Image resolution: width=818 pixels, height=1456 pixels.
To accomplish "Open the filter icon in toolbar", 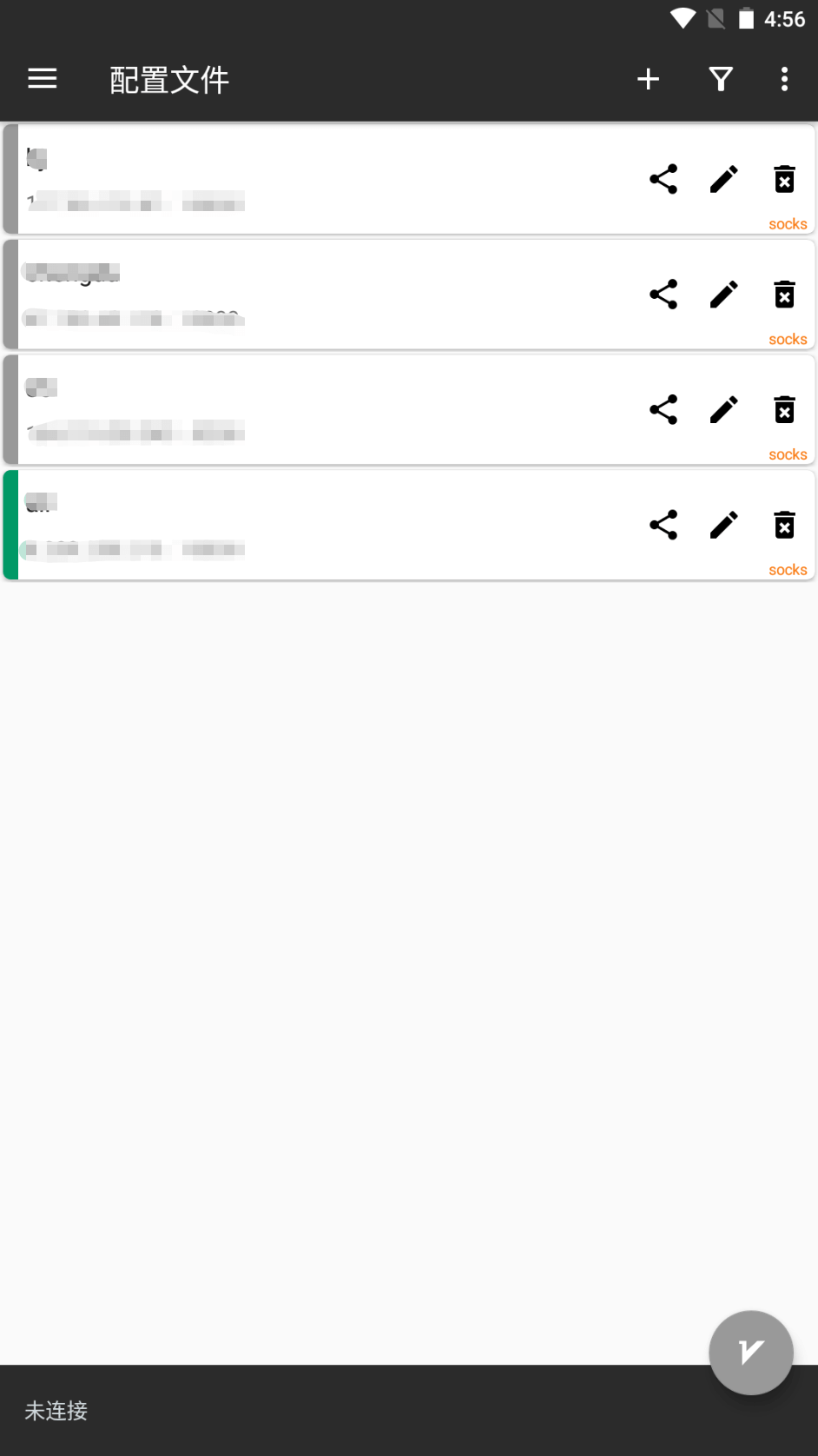I will coord(721,79).
